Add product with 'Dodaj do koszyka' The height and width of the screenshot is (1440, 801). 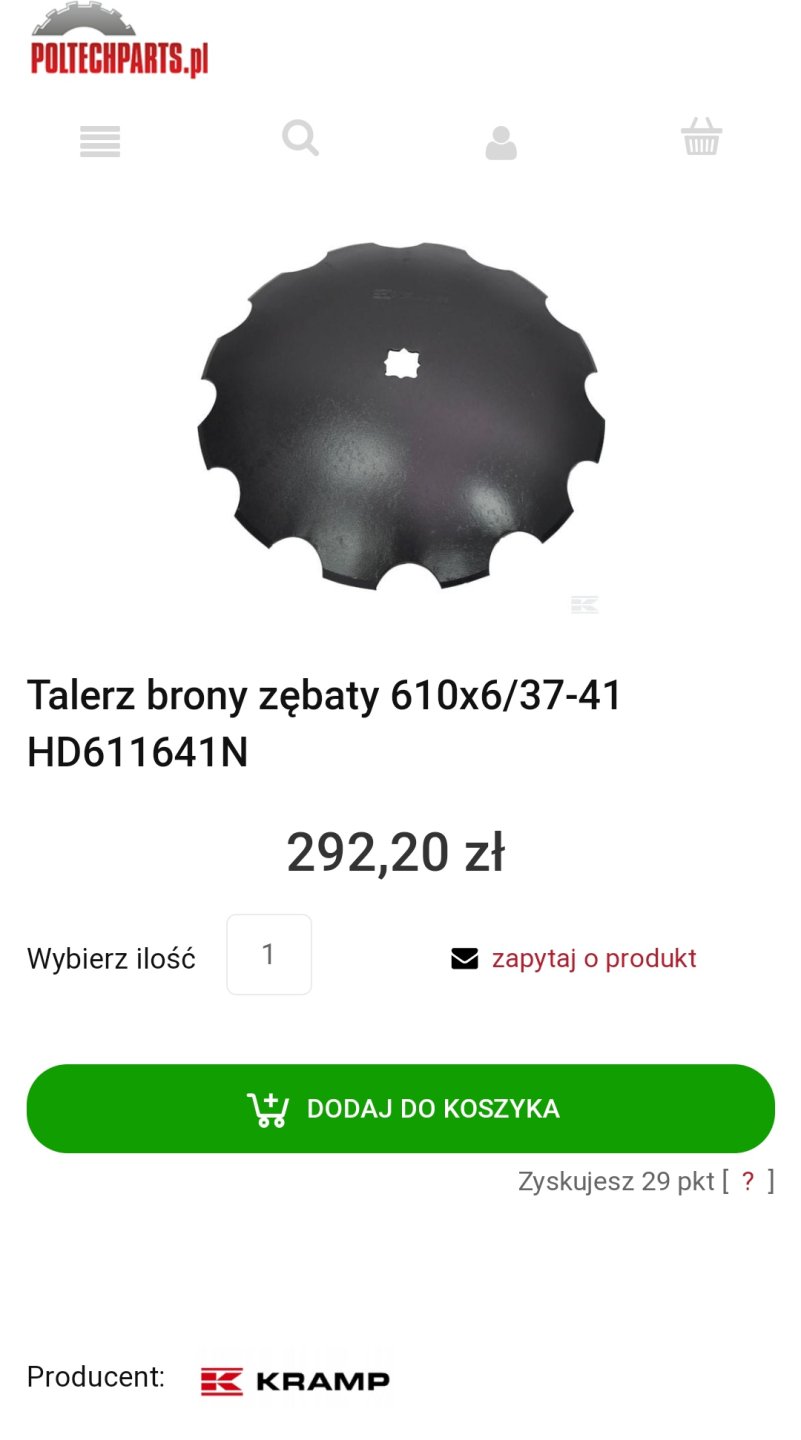(400, 1108)
